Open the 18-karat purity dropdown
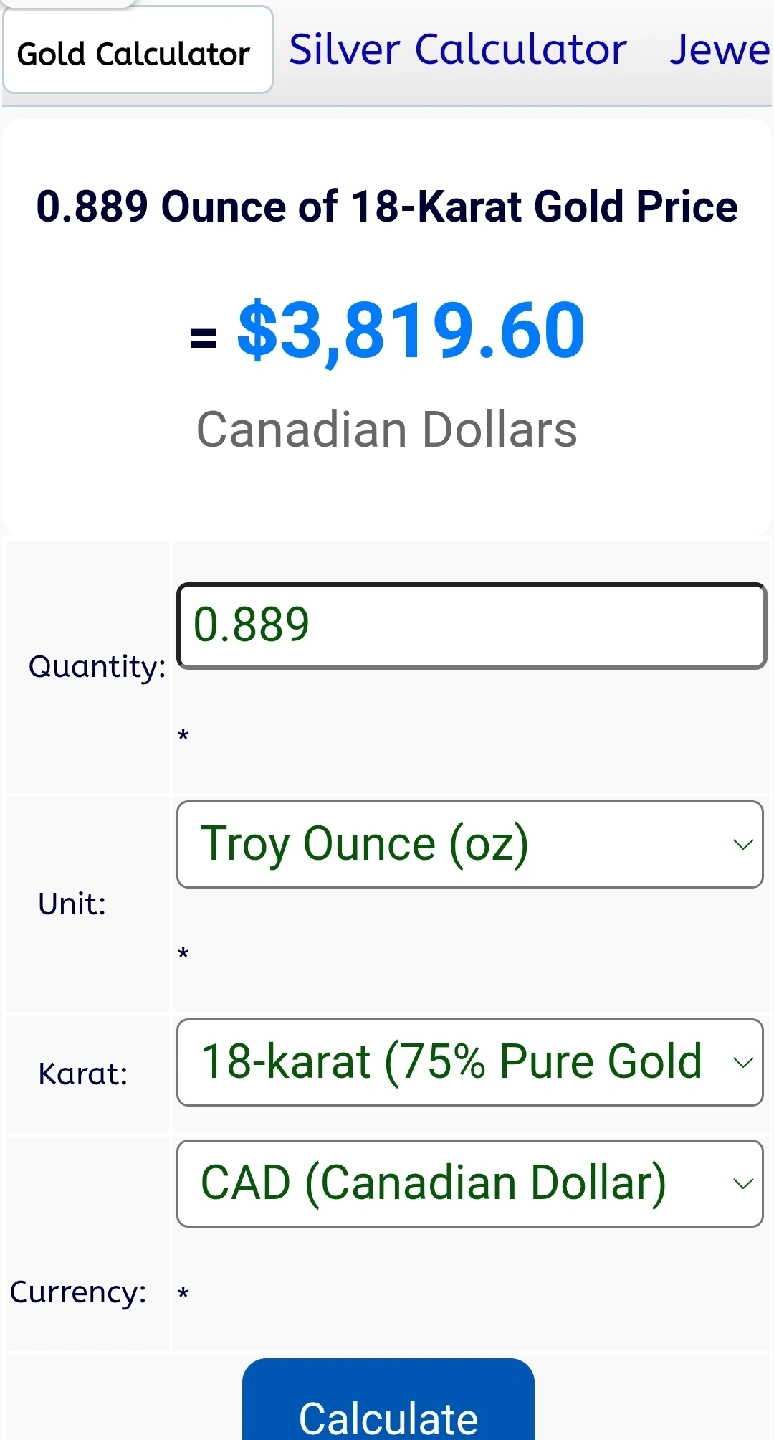The width and height of the screenshot is (774, 1440). (x=469, y=1062)
